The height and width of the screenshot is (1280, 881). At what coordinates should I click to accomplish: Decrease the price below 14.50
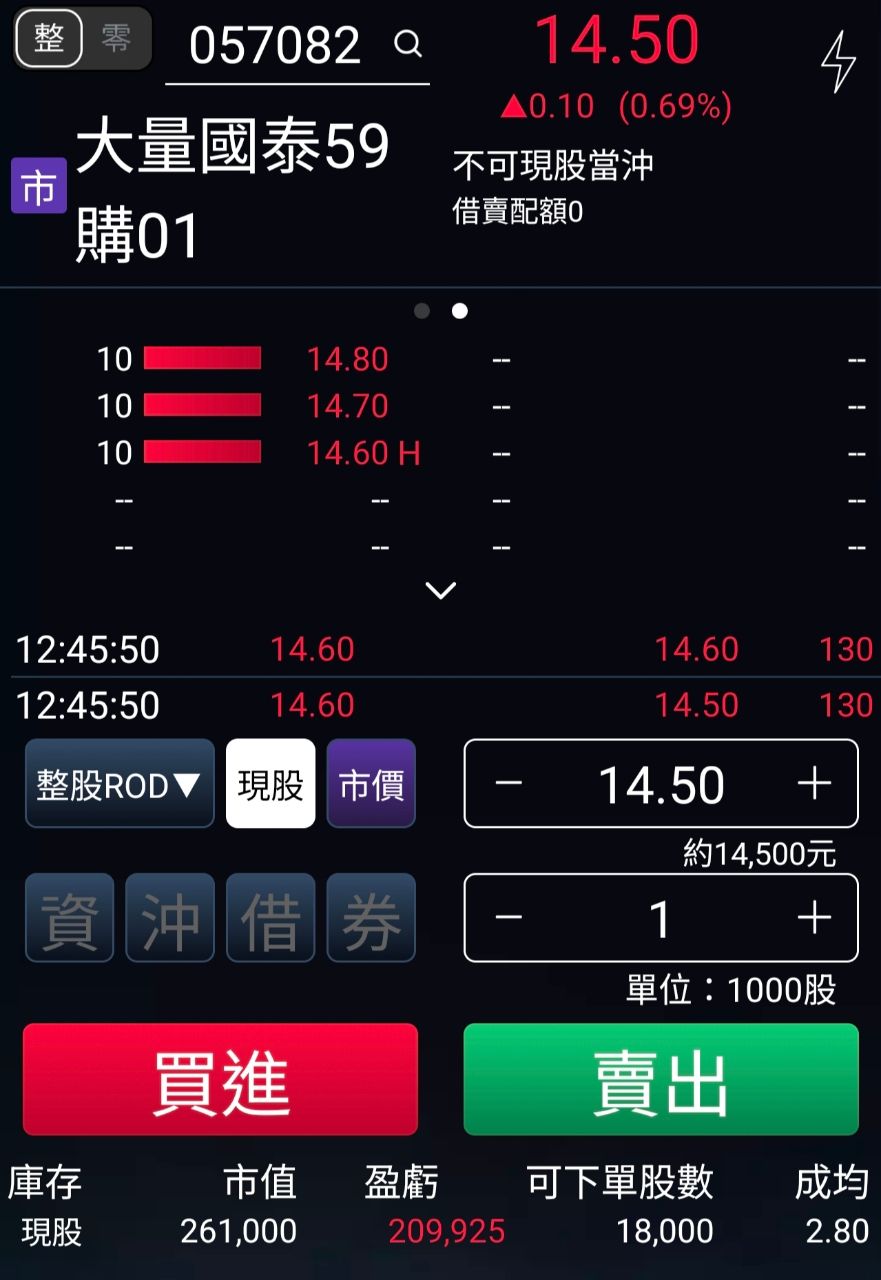pyautogui.click(x=509, y=784)
